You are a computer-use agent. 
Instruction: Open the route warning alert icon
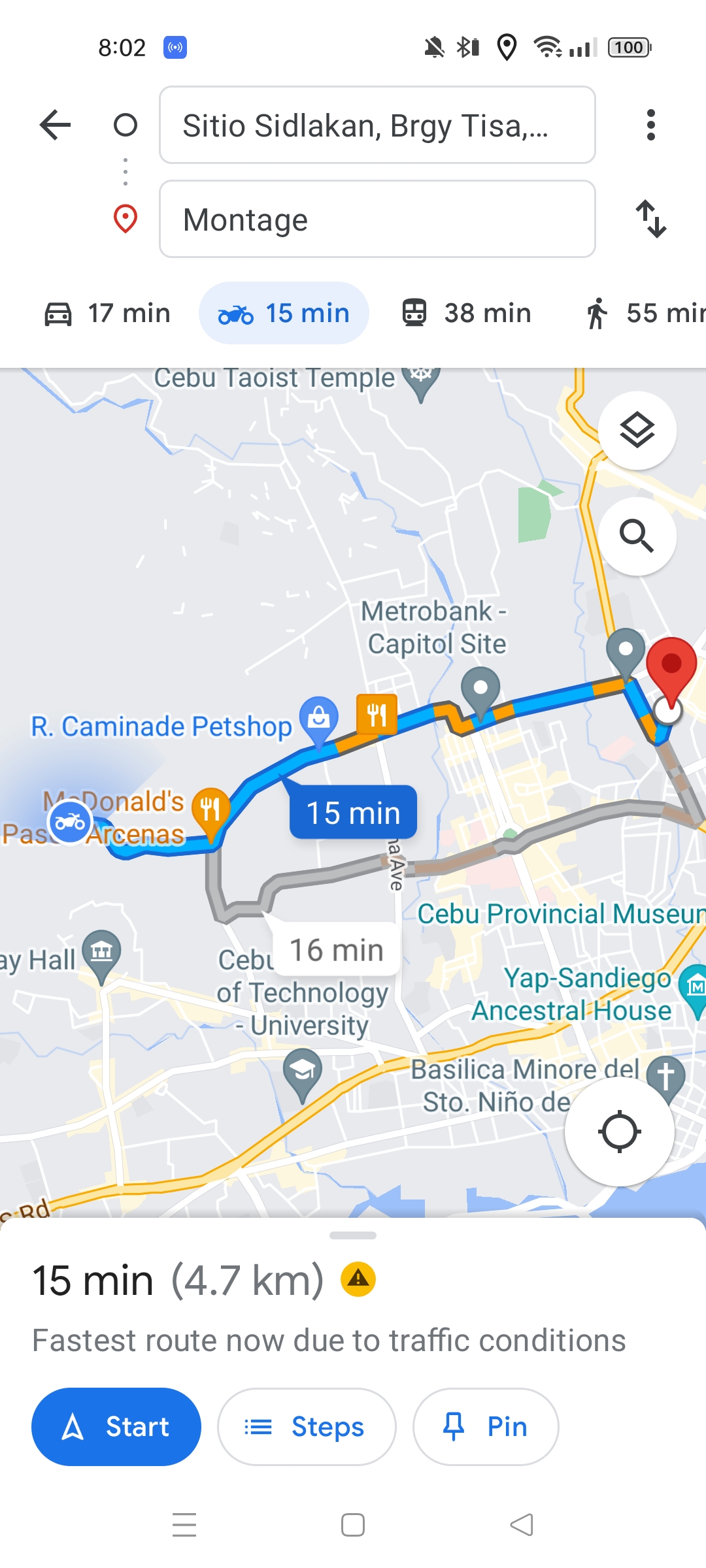pos(358,1279)
